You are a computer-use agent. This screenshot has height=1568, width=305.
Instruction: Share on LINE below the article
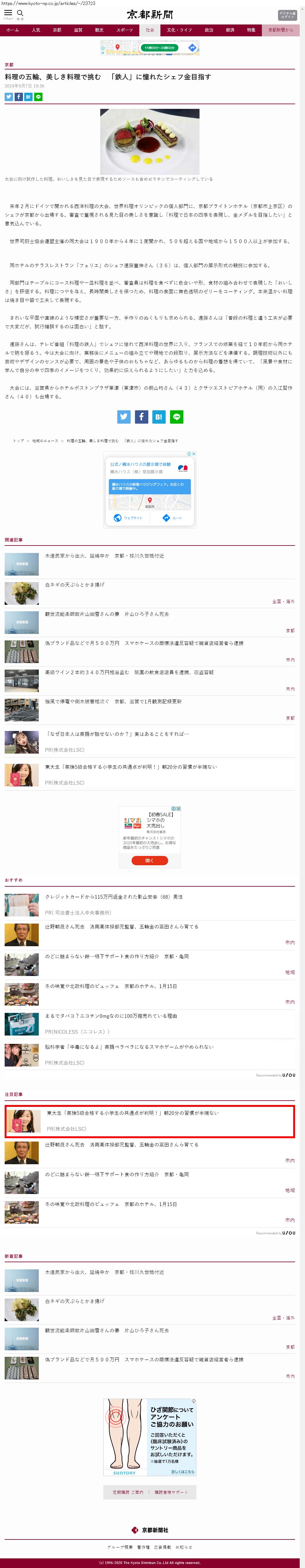click(177, 416)
